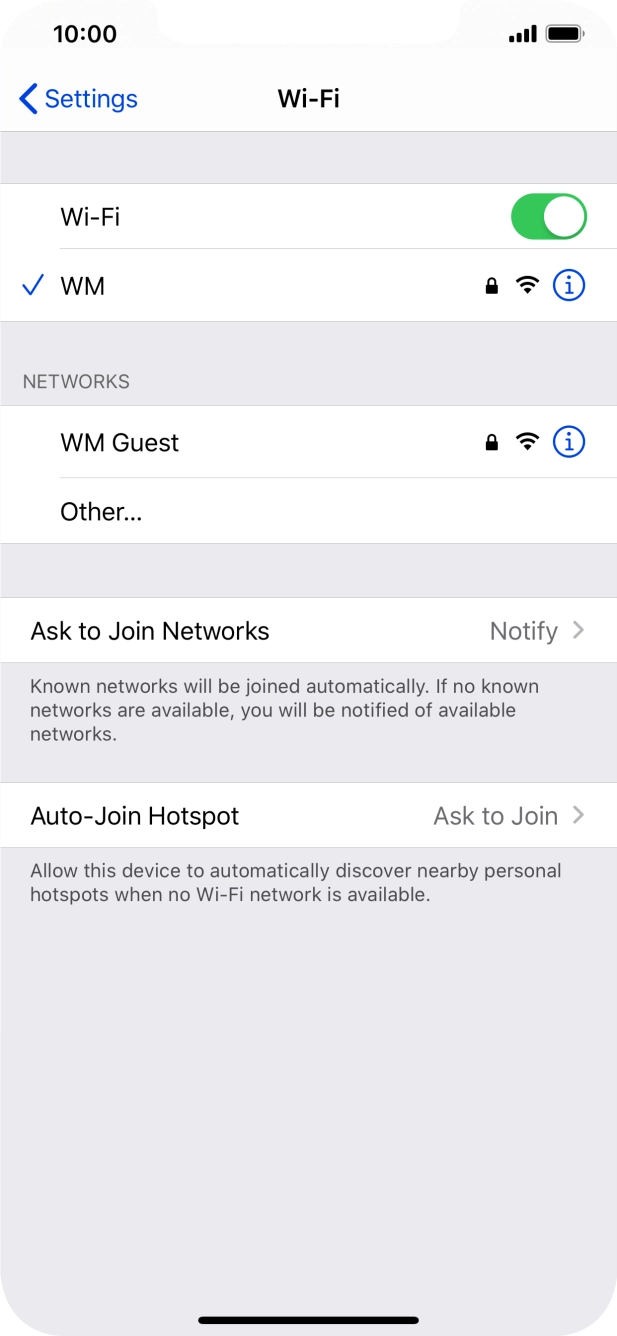Open Ask to Join Networks setting

(308, 631)
